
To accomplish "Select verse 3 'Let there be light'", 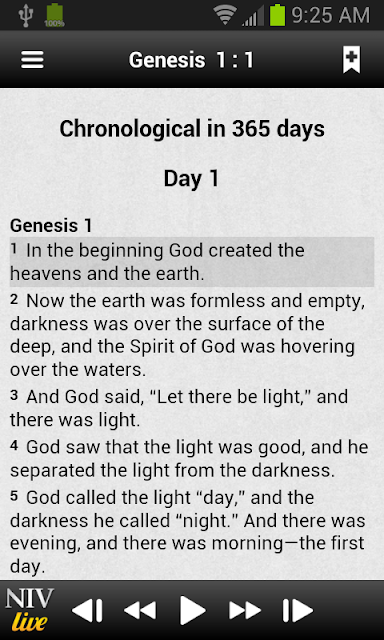I will click(192, 408).
